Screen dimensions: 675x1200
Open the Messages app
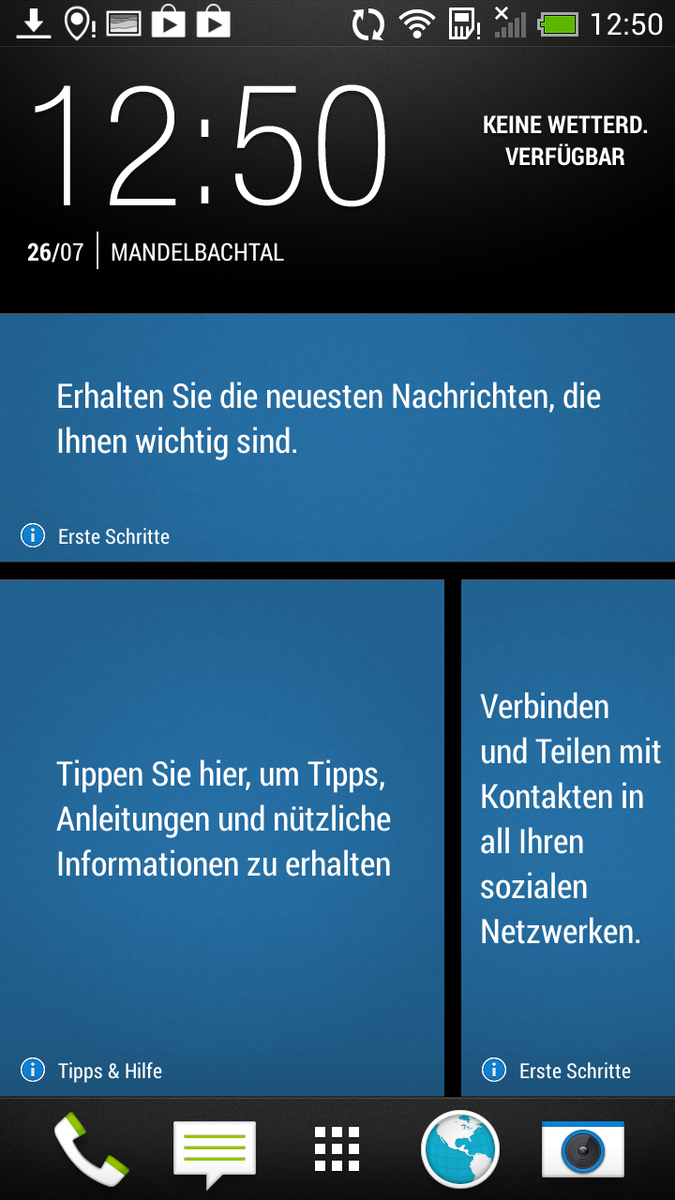pos(214,1151)
